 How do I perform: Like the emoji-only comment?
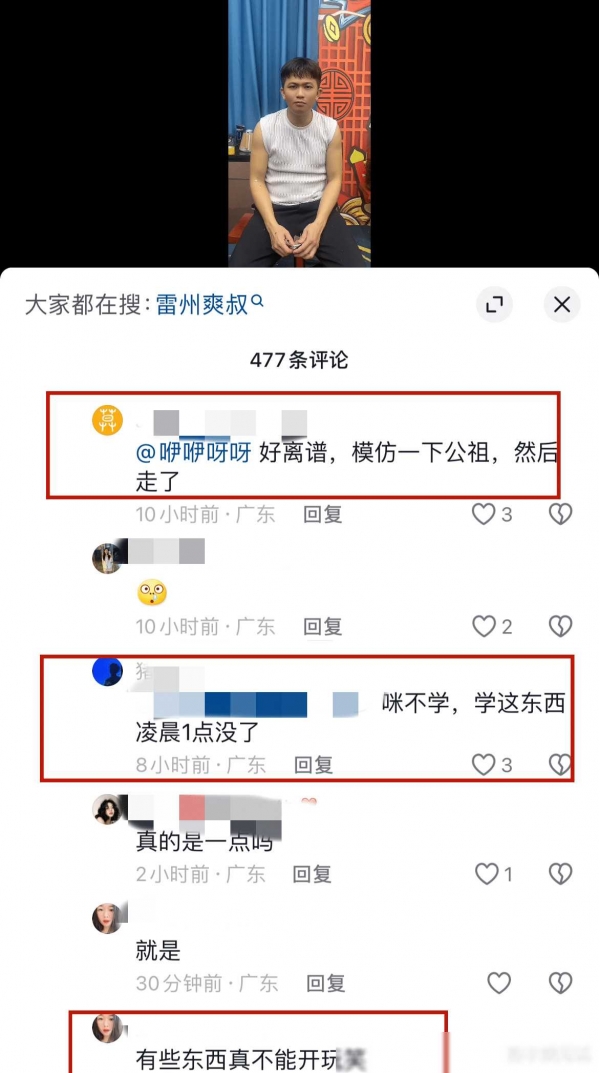484,626
